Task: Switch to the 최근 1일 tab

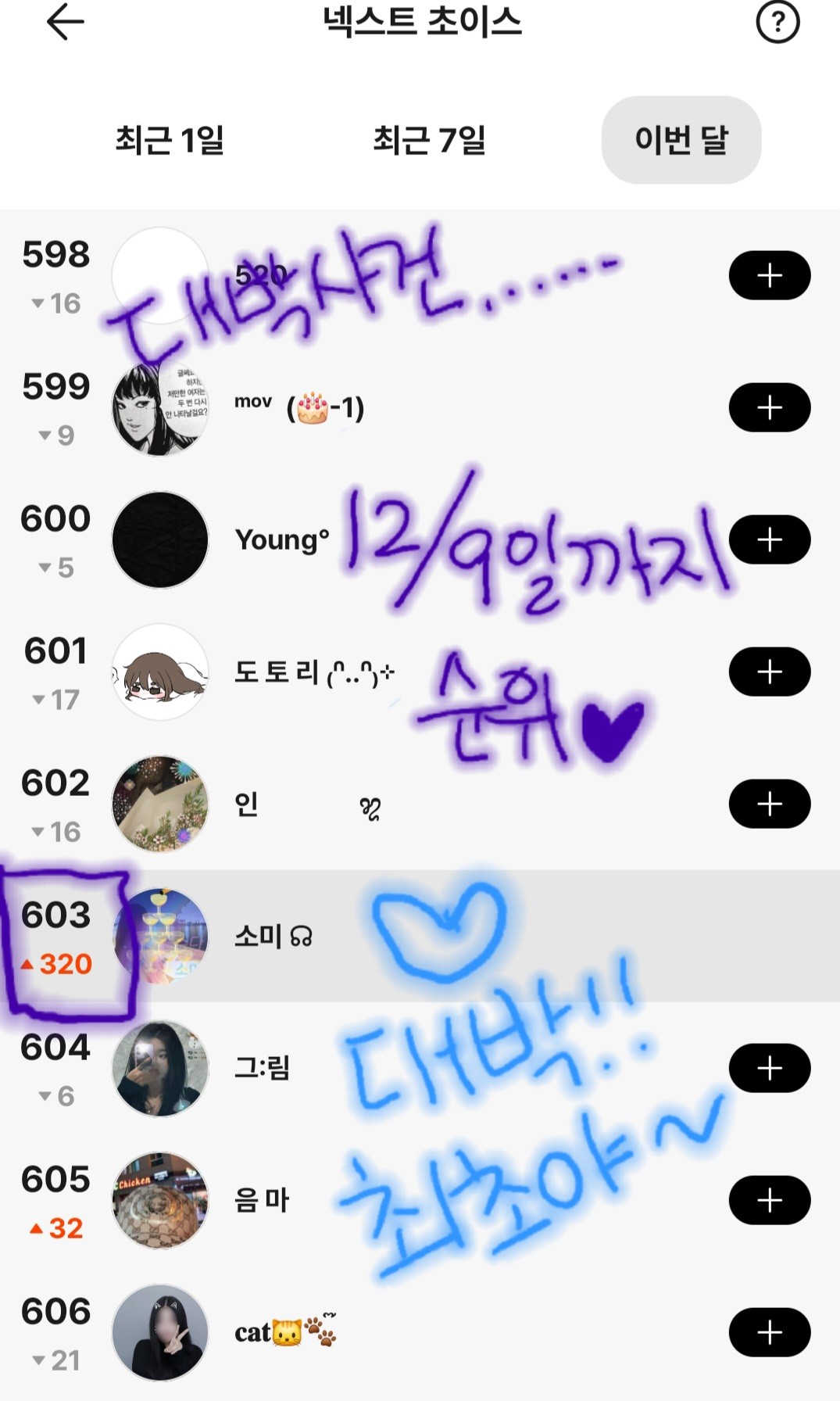Action: pyautogui.click(x=170, y=140)
